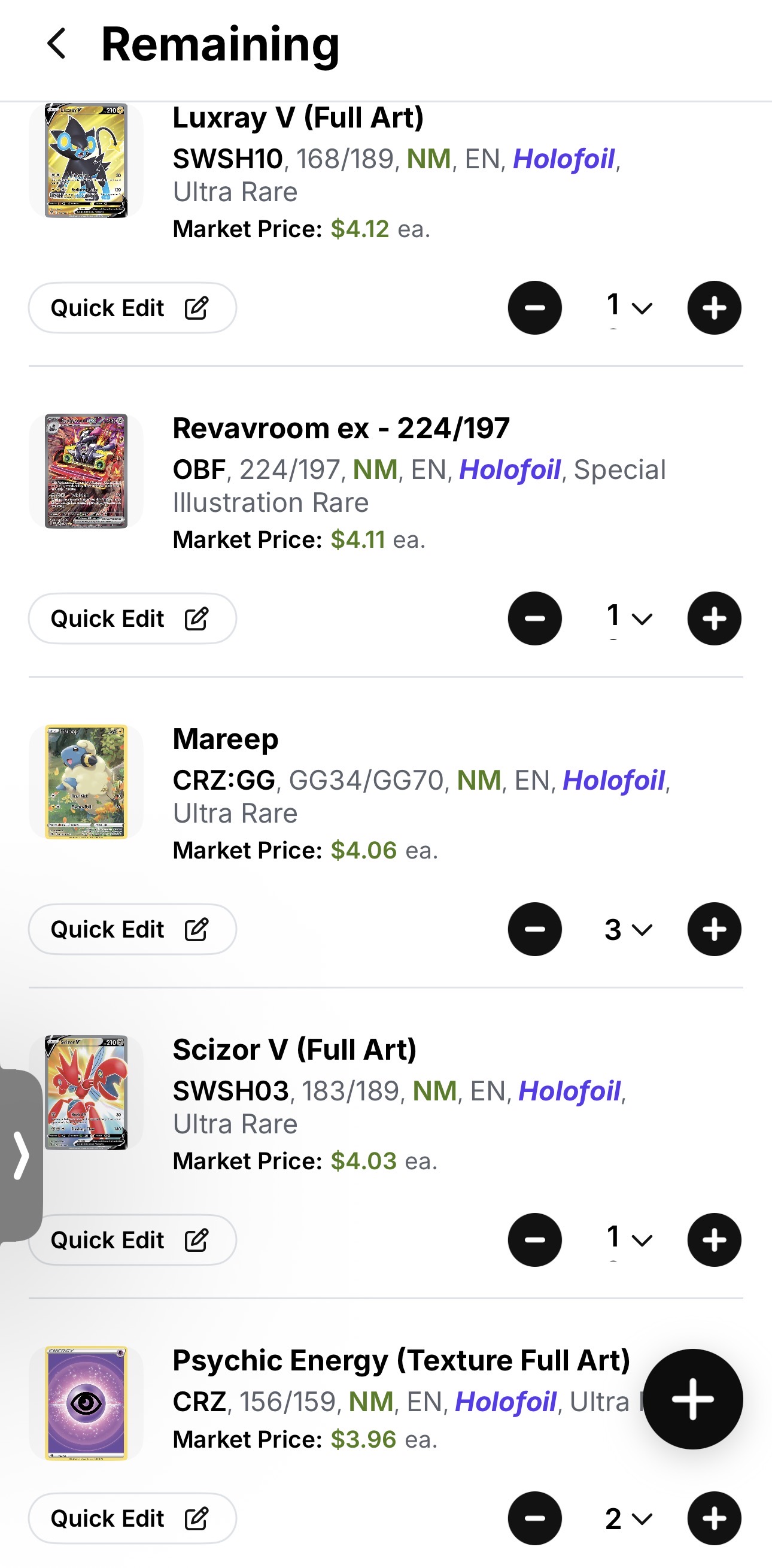
Task: Go back from the Remaining screen
Action: click(57, 44)
